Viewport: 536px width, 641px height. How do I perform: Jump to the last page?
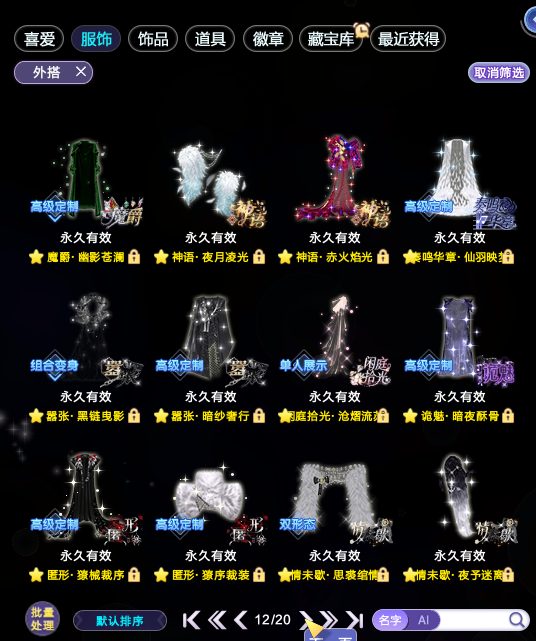click(355, 620)
